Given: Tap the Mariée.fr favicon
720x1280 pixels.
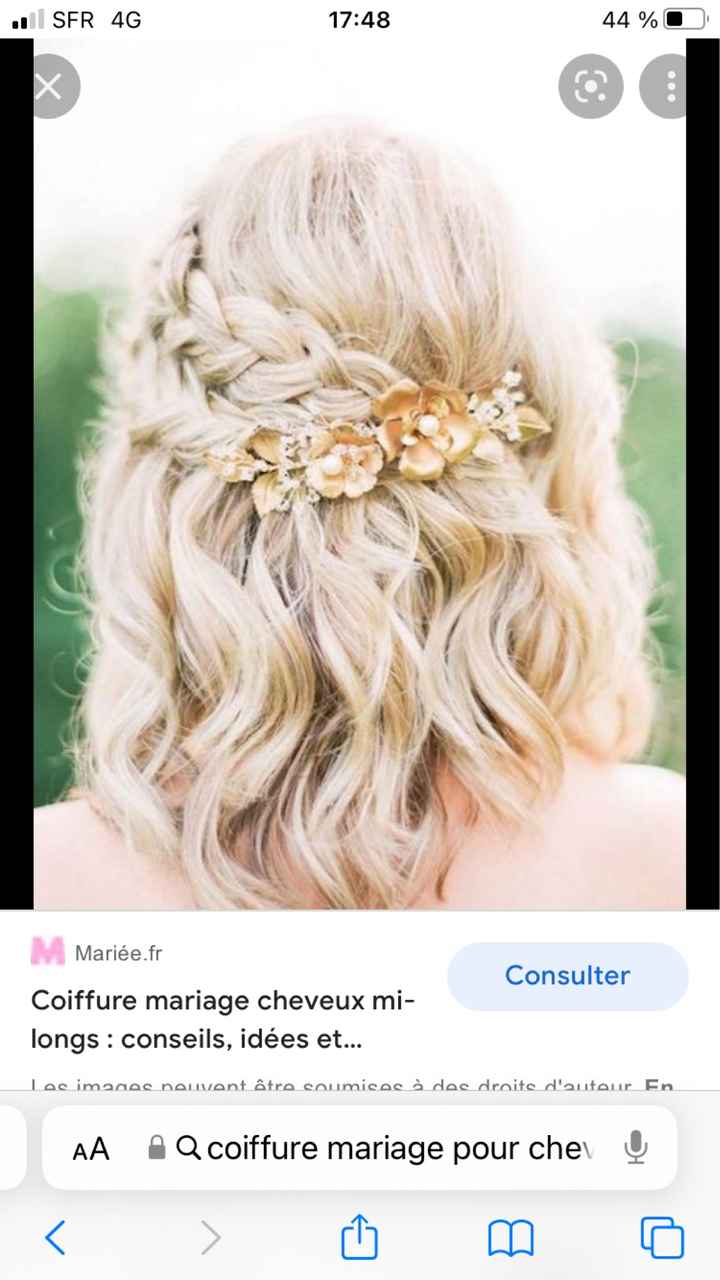Looking at the screenshot, I should click(47, 952).
